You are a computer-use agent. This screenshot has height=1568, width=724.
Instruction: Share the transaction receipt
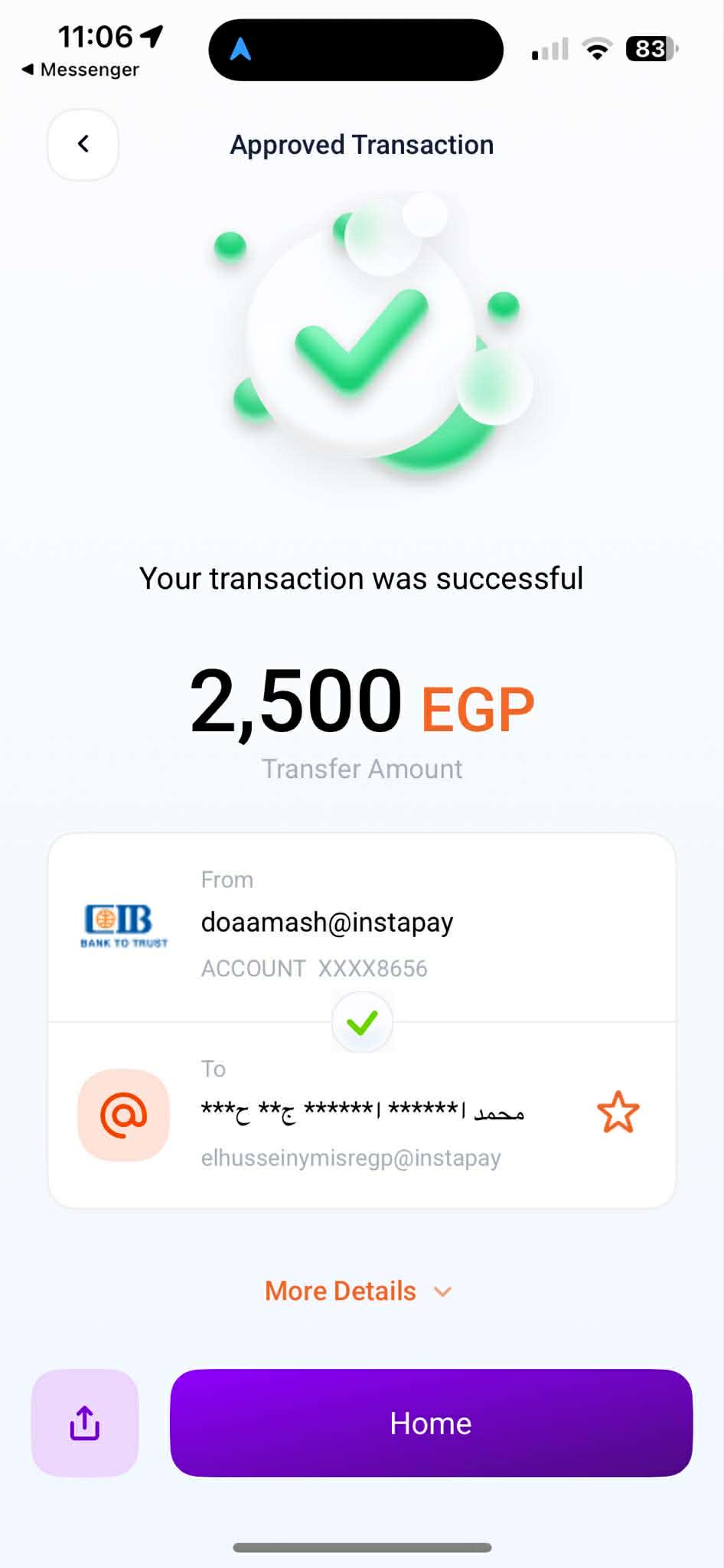[x=85, y=1423]
